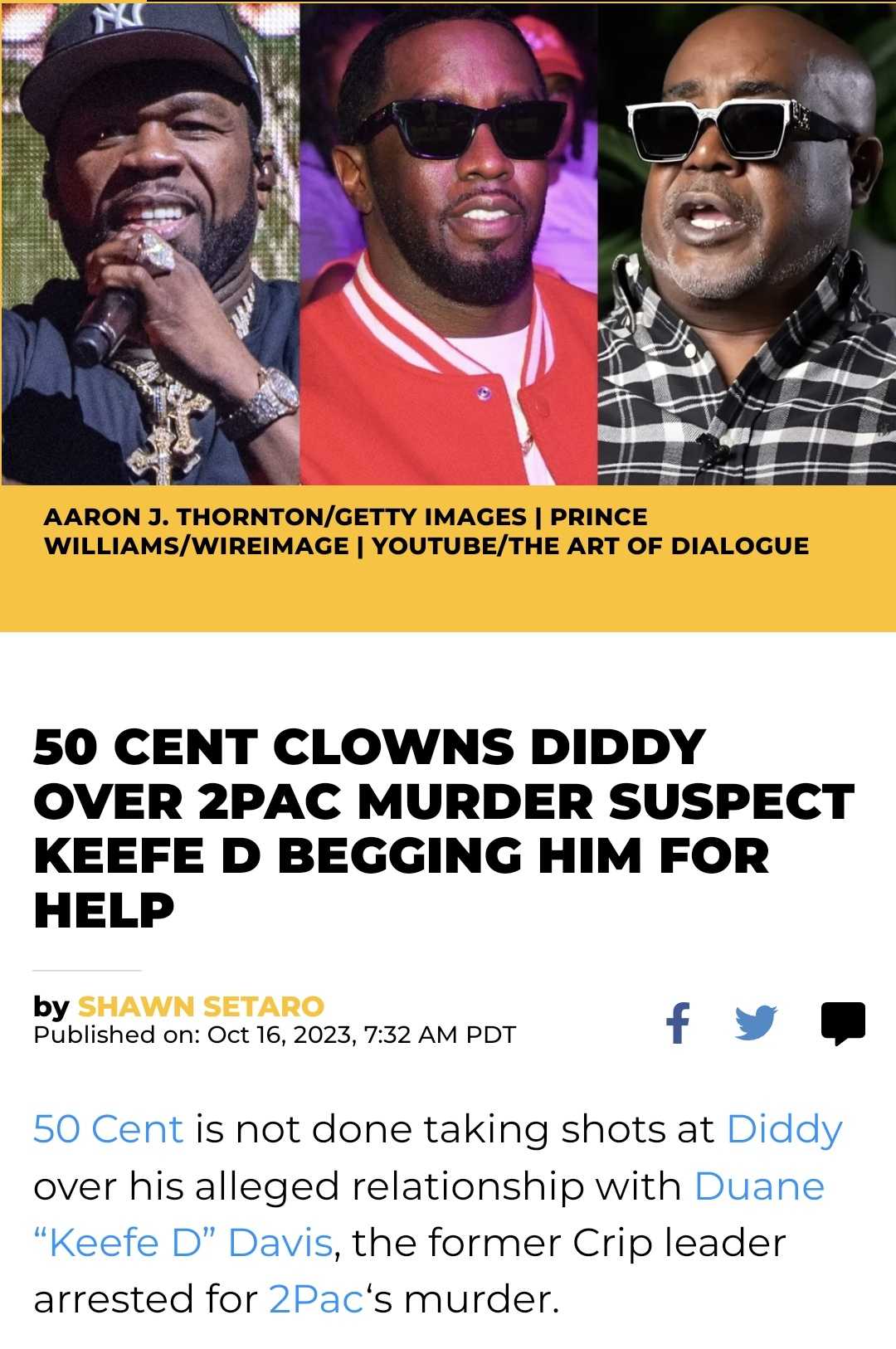The width and height of the screenshot is (896, 1349).
Task: Open the 50 Cent link
Action: click(x=108, y=1129)
